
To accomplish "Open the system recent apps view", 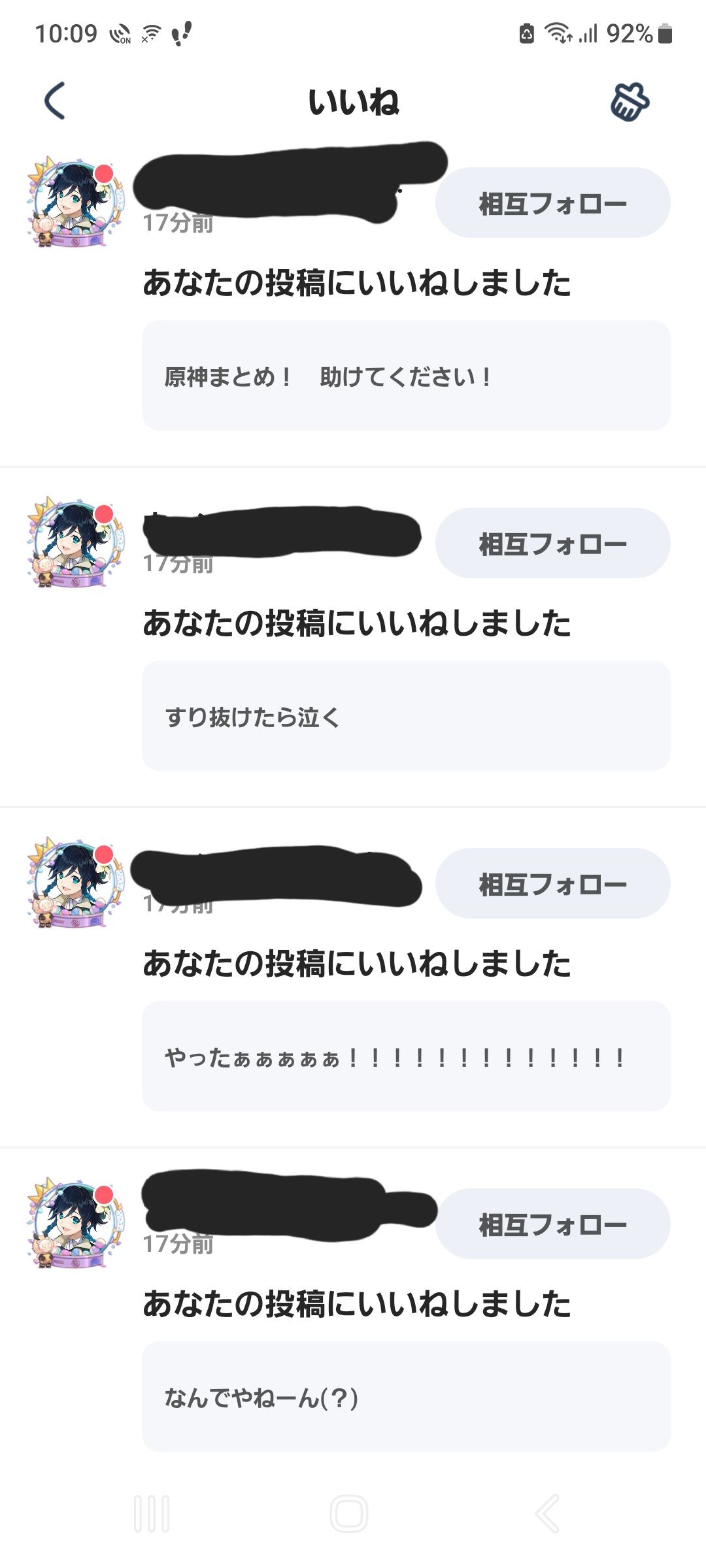I will coord(152,1513).
